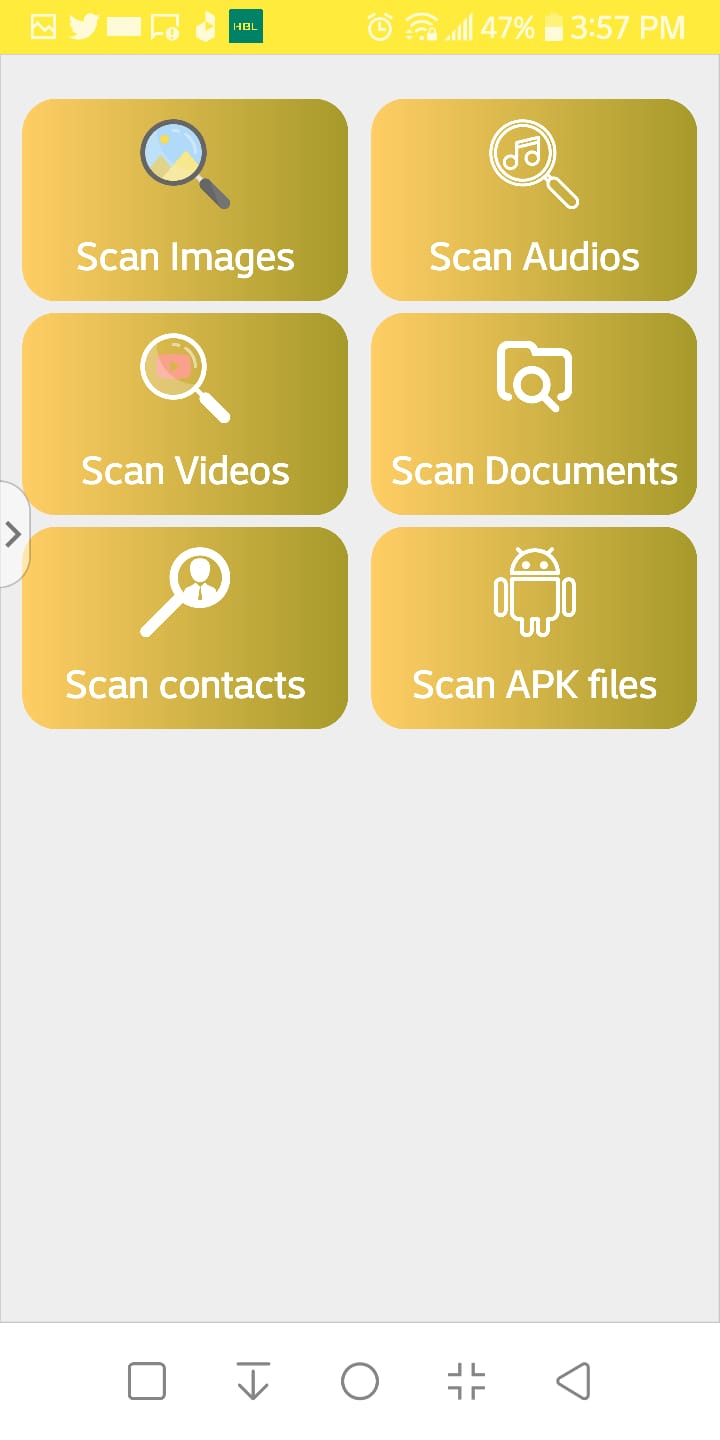Open Scan Images

pyautogui.click(x=185, y=200)
